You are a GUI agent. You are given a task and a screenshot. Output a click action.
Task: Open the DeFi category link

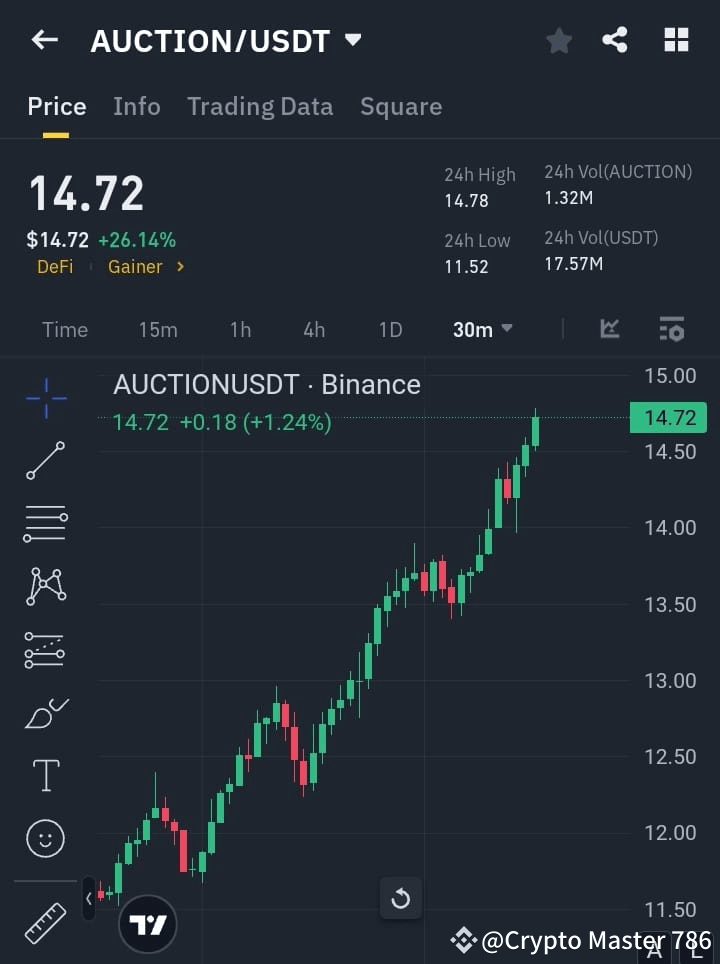55,267
